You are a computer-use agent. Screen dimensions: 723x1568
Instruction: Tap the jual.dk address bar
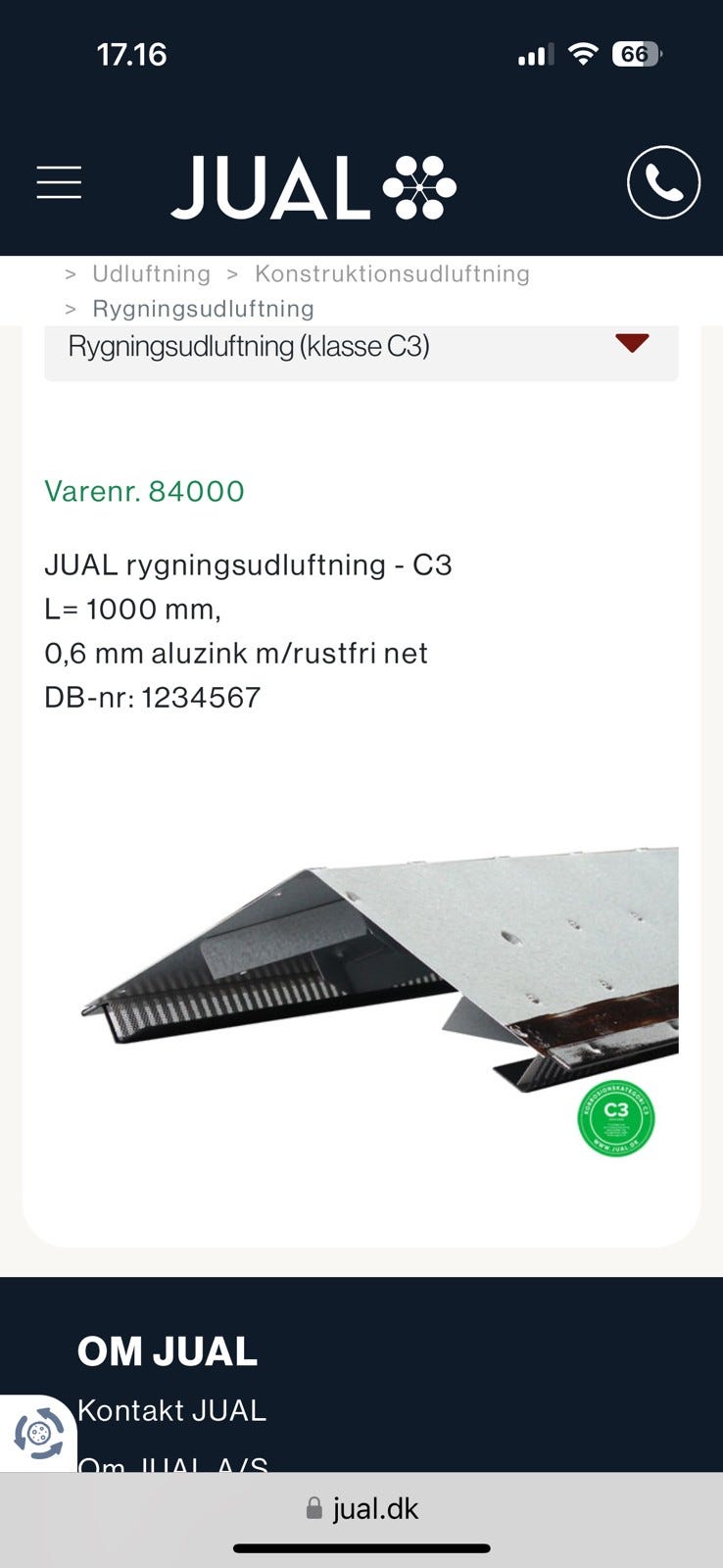361,1508
